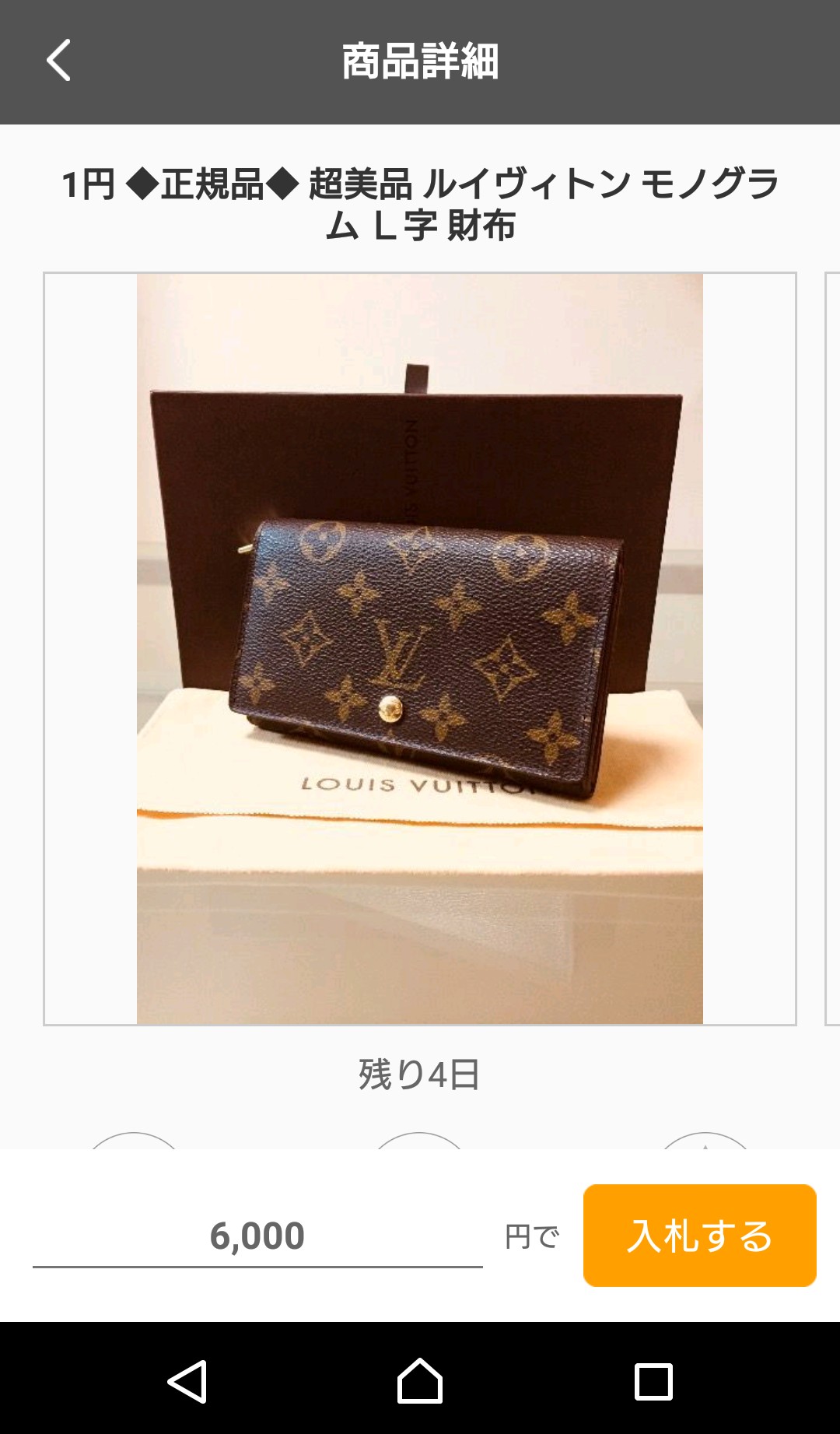Open the Louis Vuitton wallet product photo
The width and height of the screenshot is (840, 1434).
point(420,648)
